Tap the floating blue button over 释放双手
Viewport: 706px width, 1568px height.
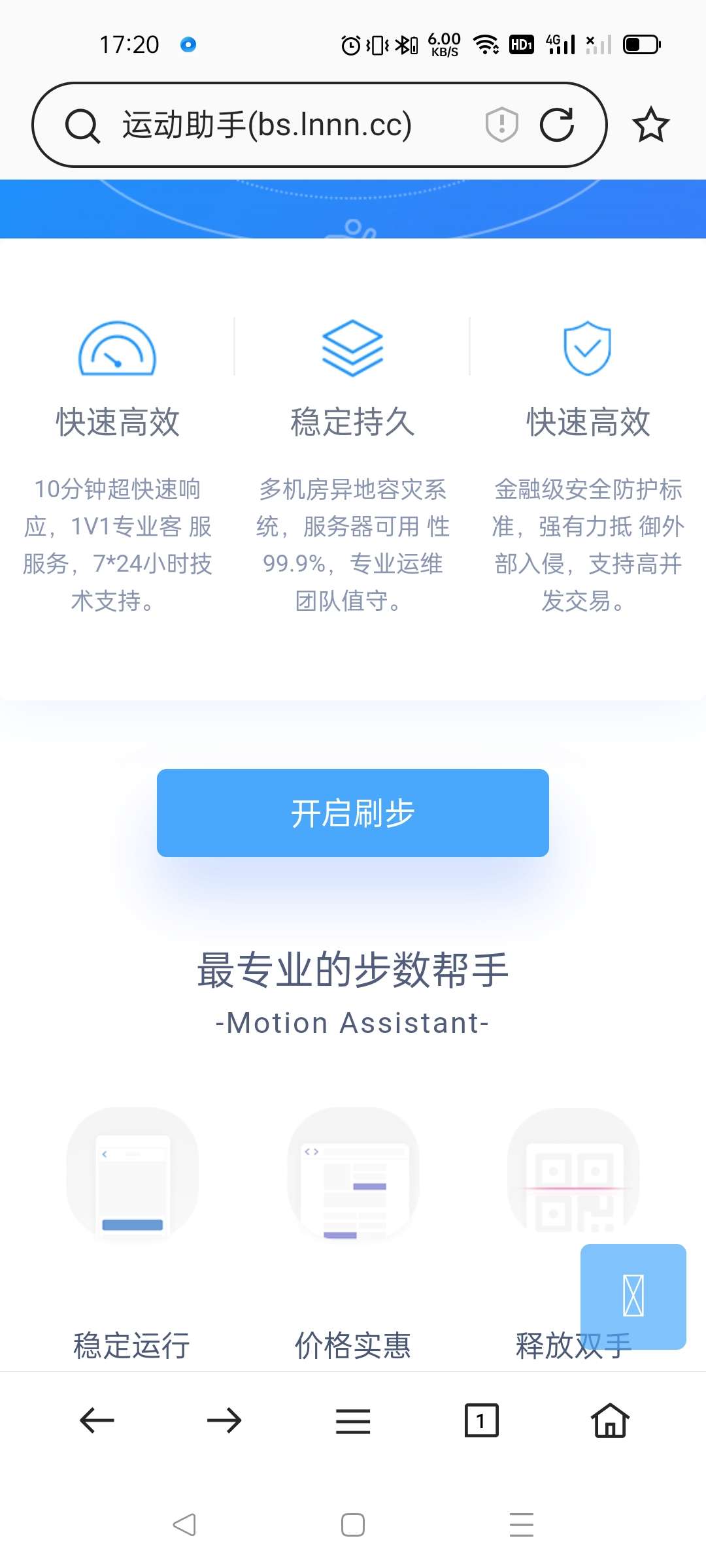click(633, 1296)
